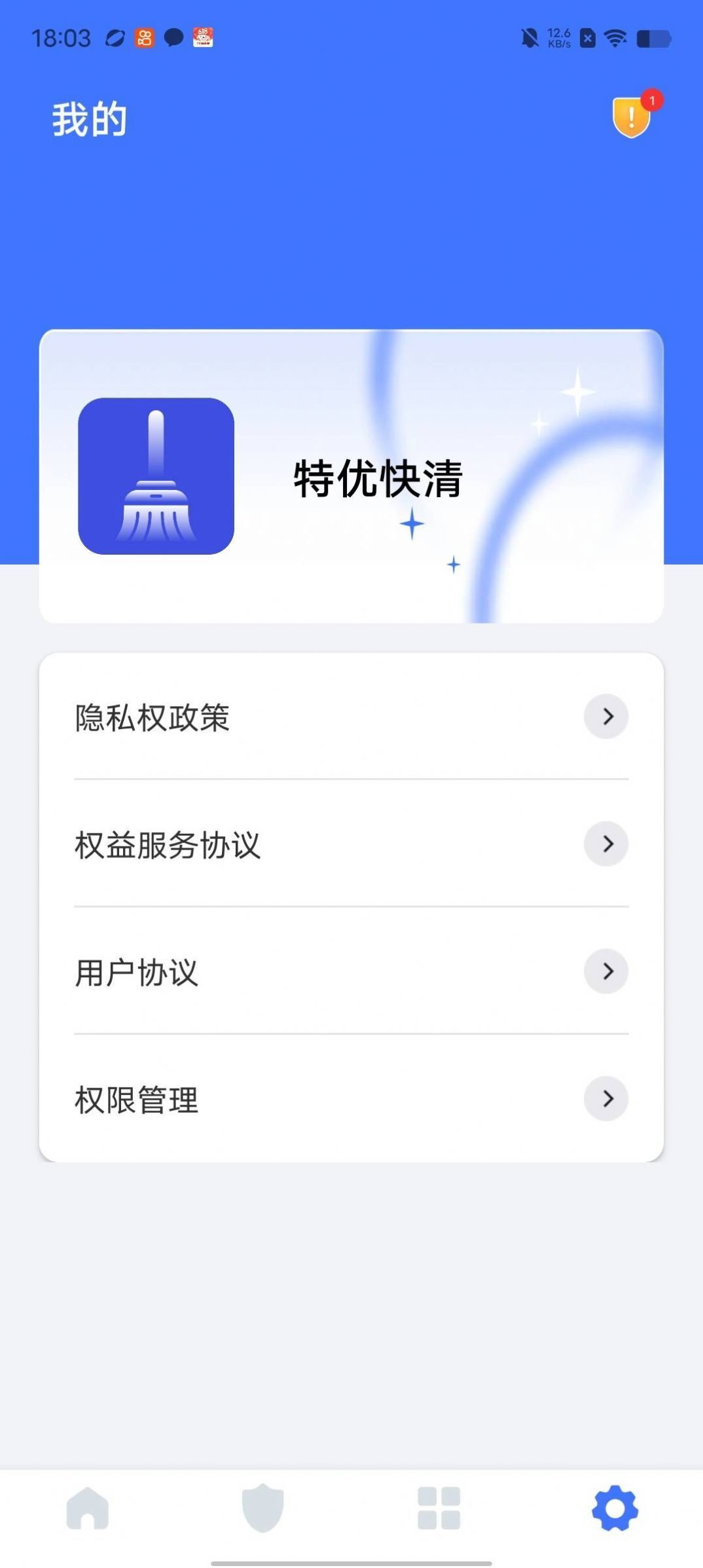
Task: Expand the 隐私权政策 chevron
Action: pos(606,717)
